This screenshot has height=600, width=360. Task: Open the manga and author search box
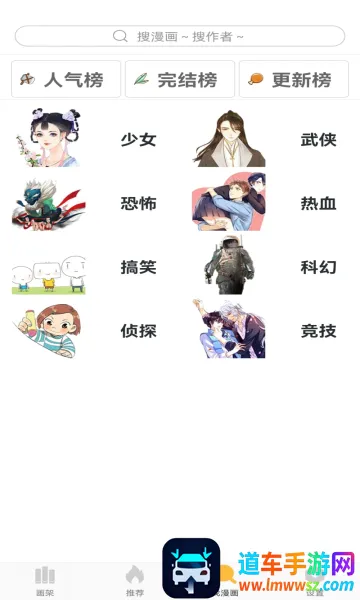click(180, 36)
